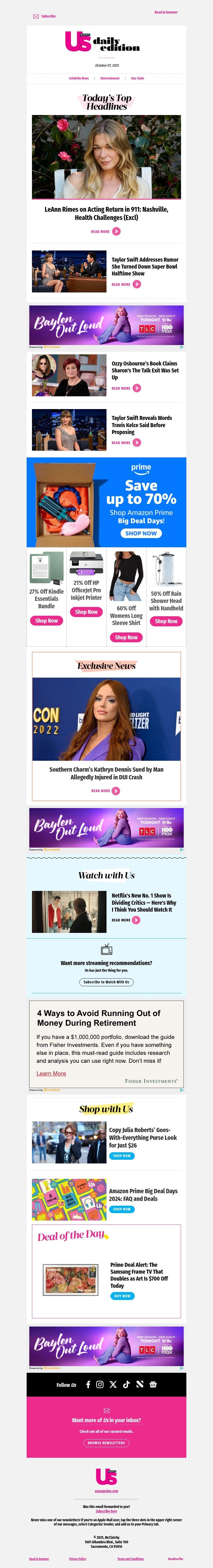This screenshot has width=213, height=1568.
Task: Tap the Browse Newsletters button
Action: click(106, 1443)
